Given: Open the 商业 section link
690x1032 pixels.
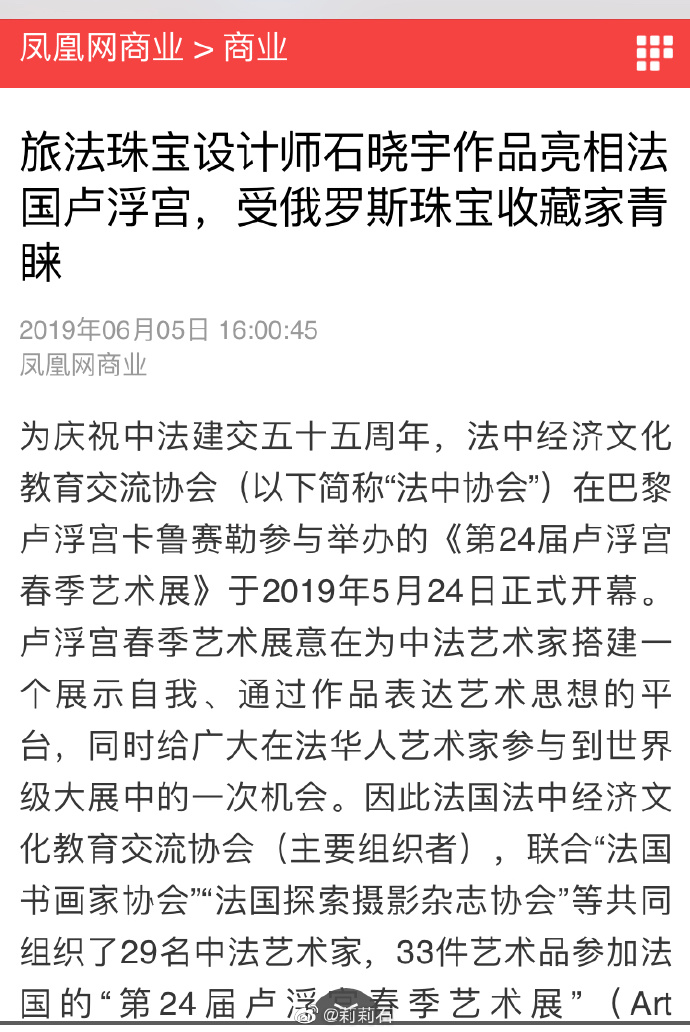Looking at the screenshot, I should pos(255,48).
